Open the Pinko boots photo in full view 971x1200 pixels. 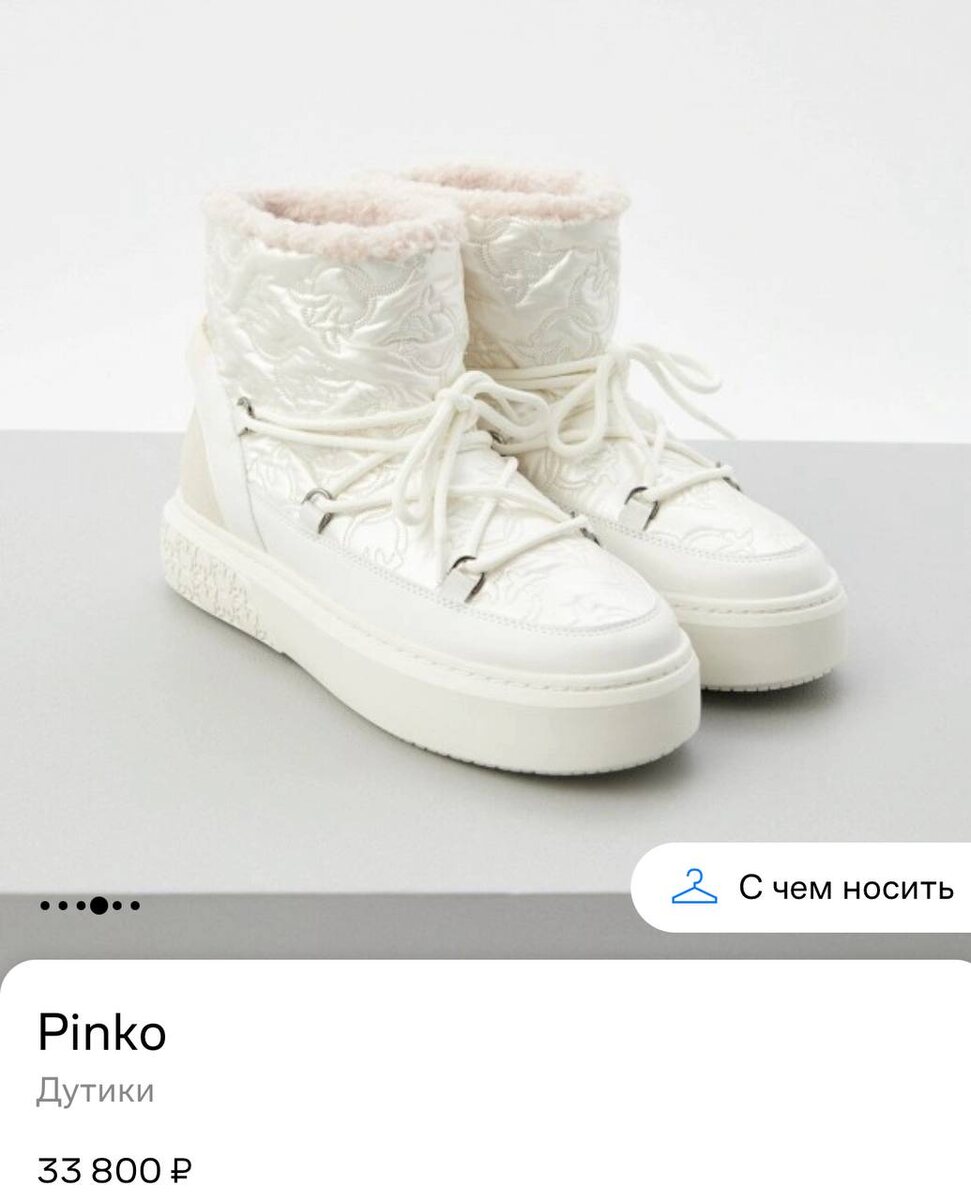(x=485, y=470)
